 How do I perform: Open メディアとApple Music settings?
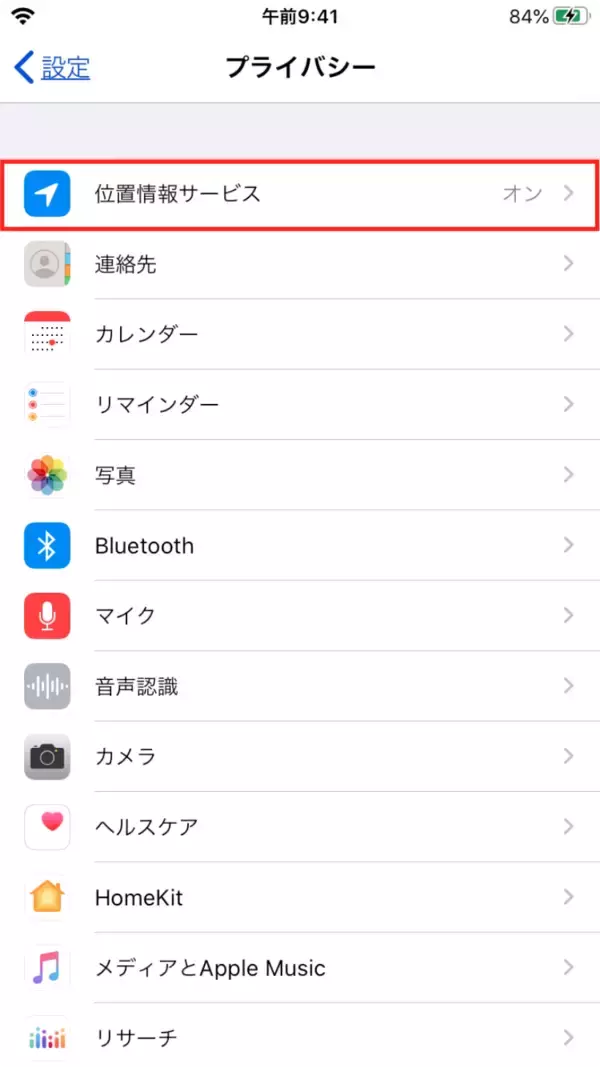[x=300, y=968]
